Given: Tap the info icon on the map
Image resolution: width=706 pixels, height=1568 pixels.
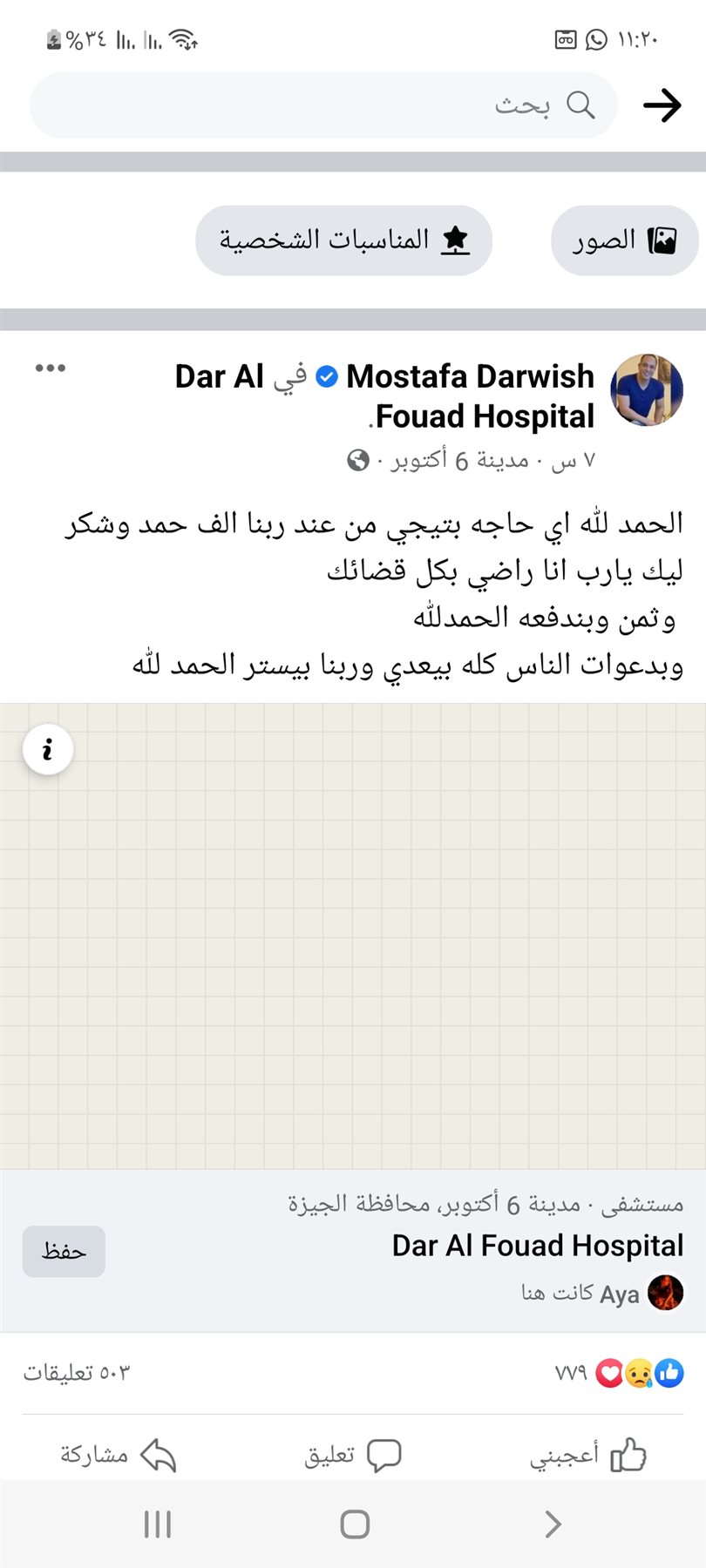Looking at the screenshot, I should (x=48, y=749).
